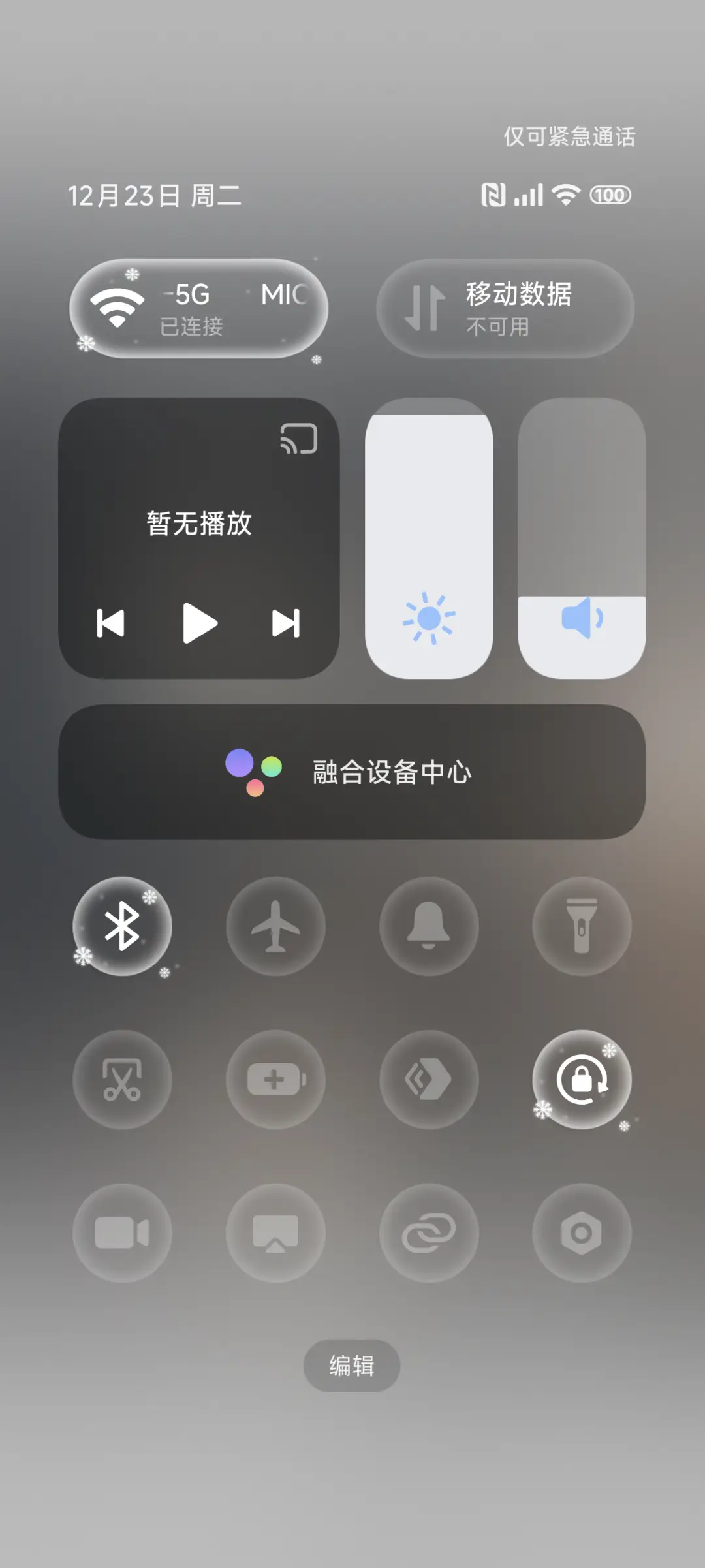Tap the Screen mirroring icon
Screen dimensions: 705x1568
tap(275, 1234)
